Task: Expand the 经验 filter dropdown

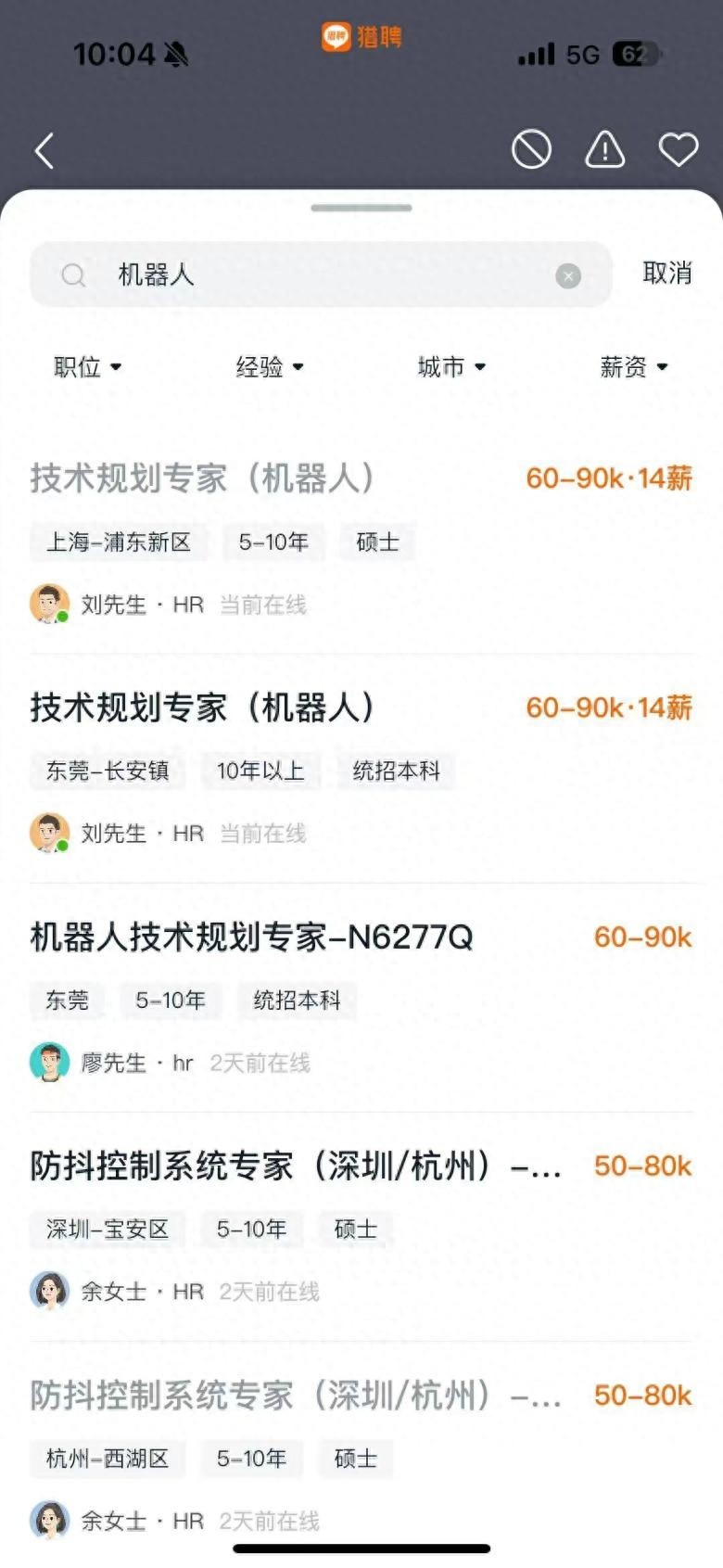Action: tap(269, 367)
